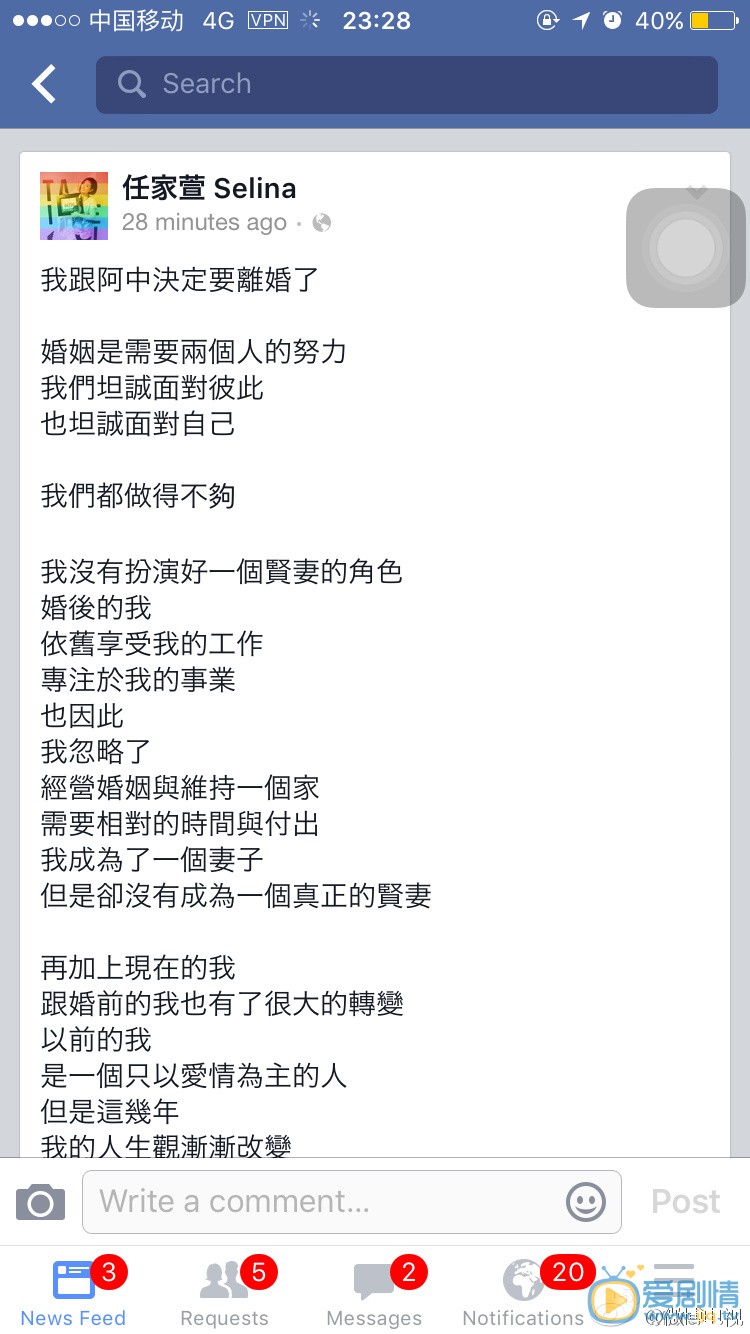Viewport: 750px width, 1334px height.
Task: Tap Selina's profile picture thumbnail
Action: click(x=74, y=205)
